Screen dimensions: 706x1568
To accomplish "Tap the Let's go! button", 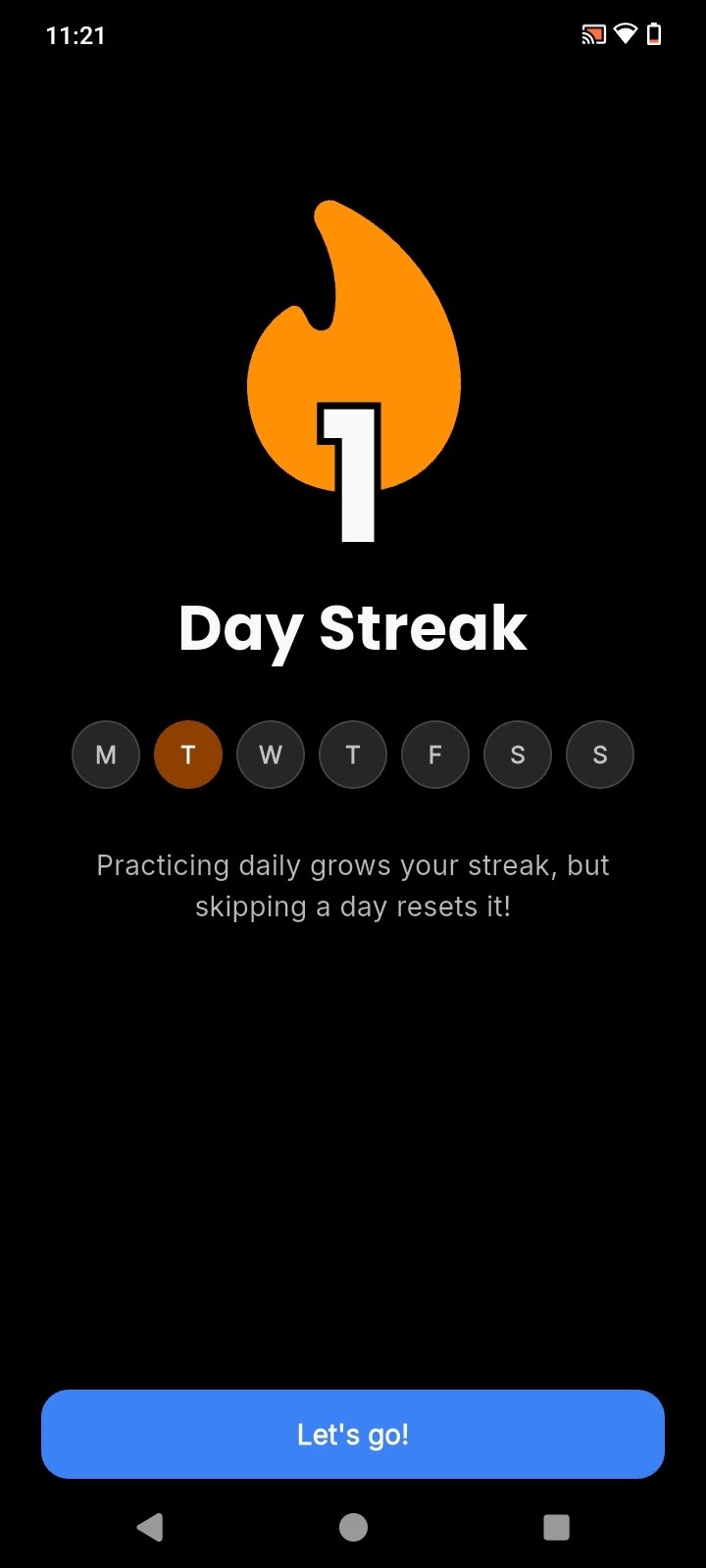I will tap(353, 1434).
